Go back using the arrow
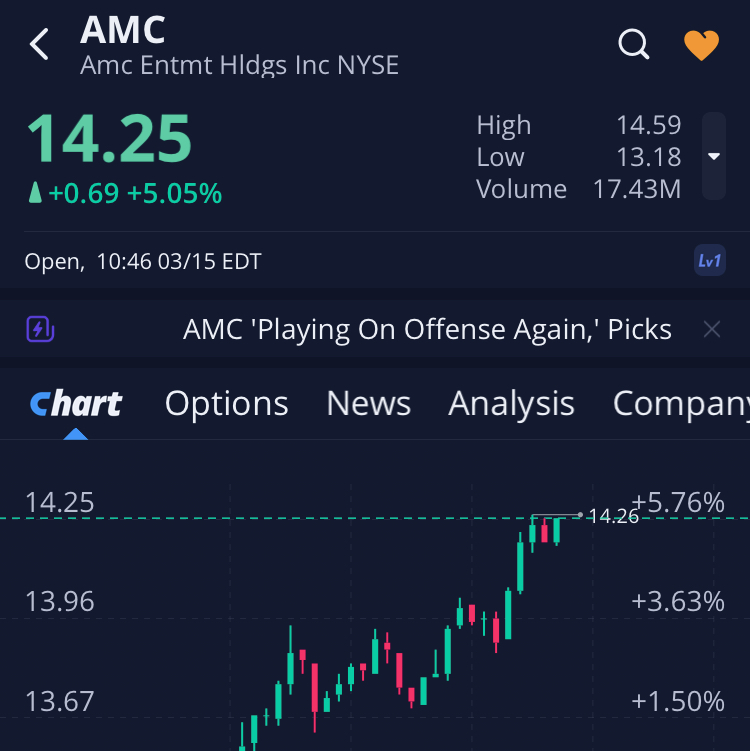 click(40, 45)
